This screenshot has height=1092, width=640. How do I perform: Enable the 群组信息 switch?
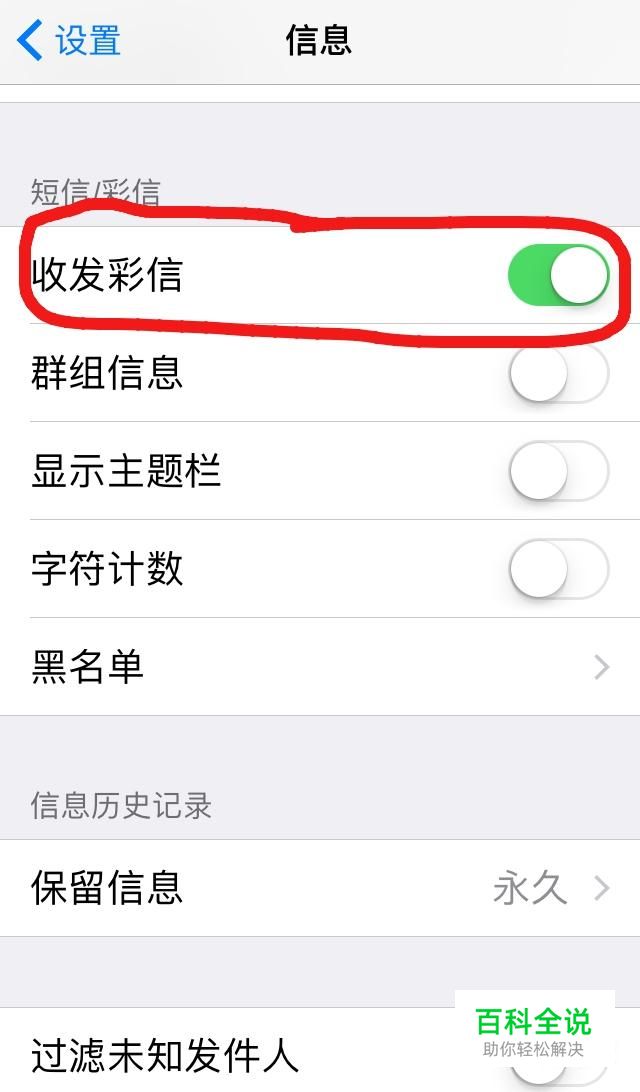pos(559,373)
